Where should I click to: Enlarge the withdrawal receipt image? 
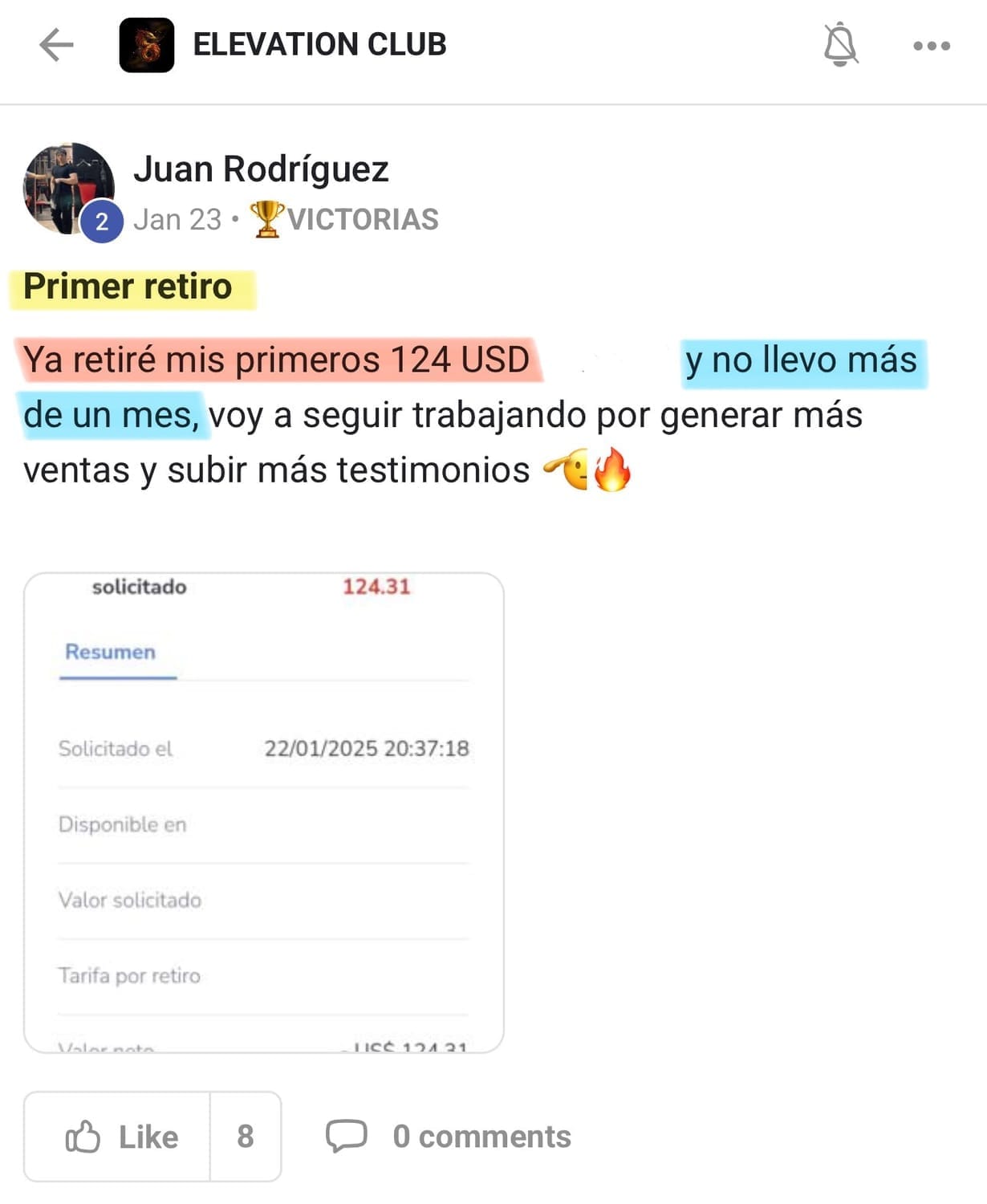click(x=263, y=812)
